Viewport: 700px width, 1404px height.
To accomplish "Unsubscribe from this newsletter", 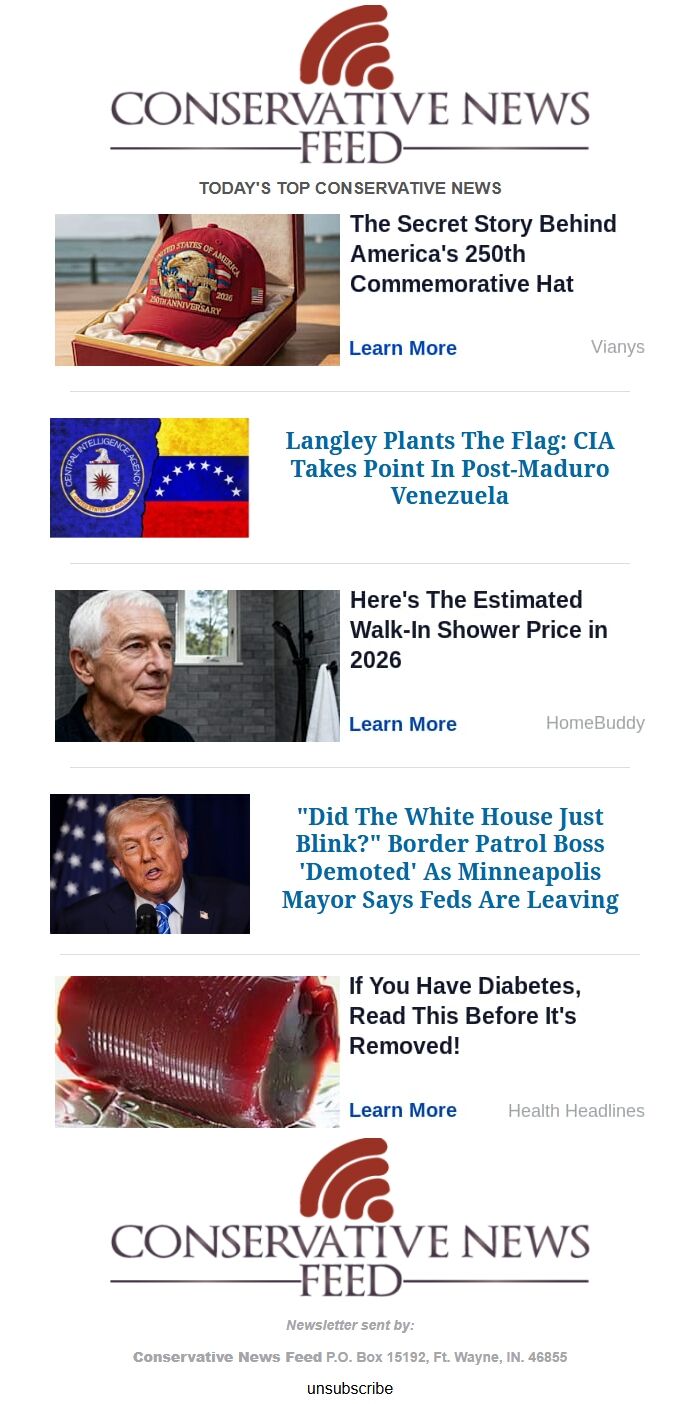I will 350,1388.
